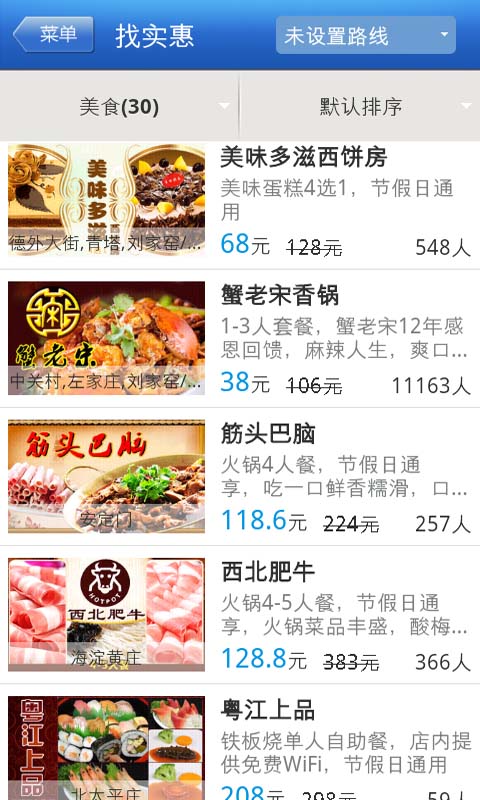
Task: Open the 西北肥牛 hotpot offer
Action: coord(240,615)
